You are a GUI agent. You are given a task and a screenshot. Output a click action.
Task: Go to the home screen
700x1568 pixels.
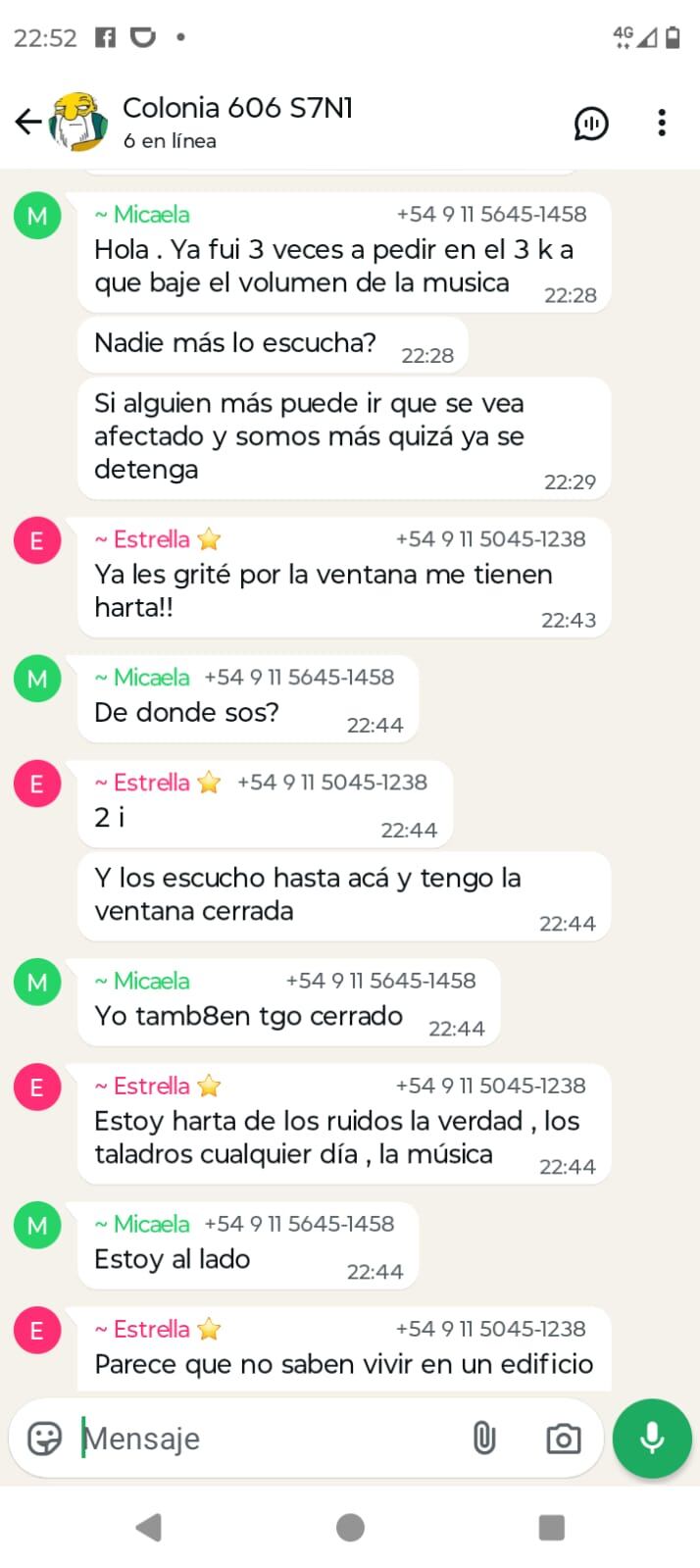click(350, 1527)
